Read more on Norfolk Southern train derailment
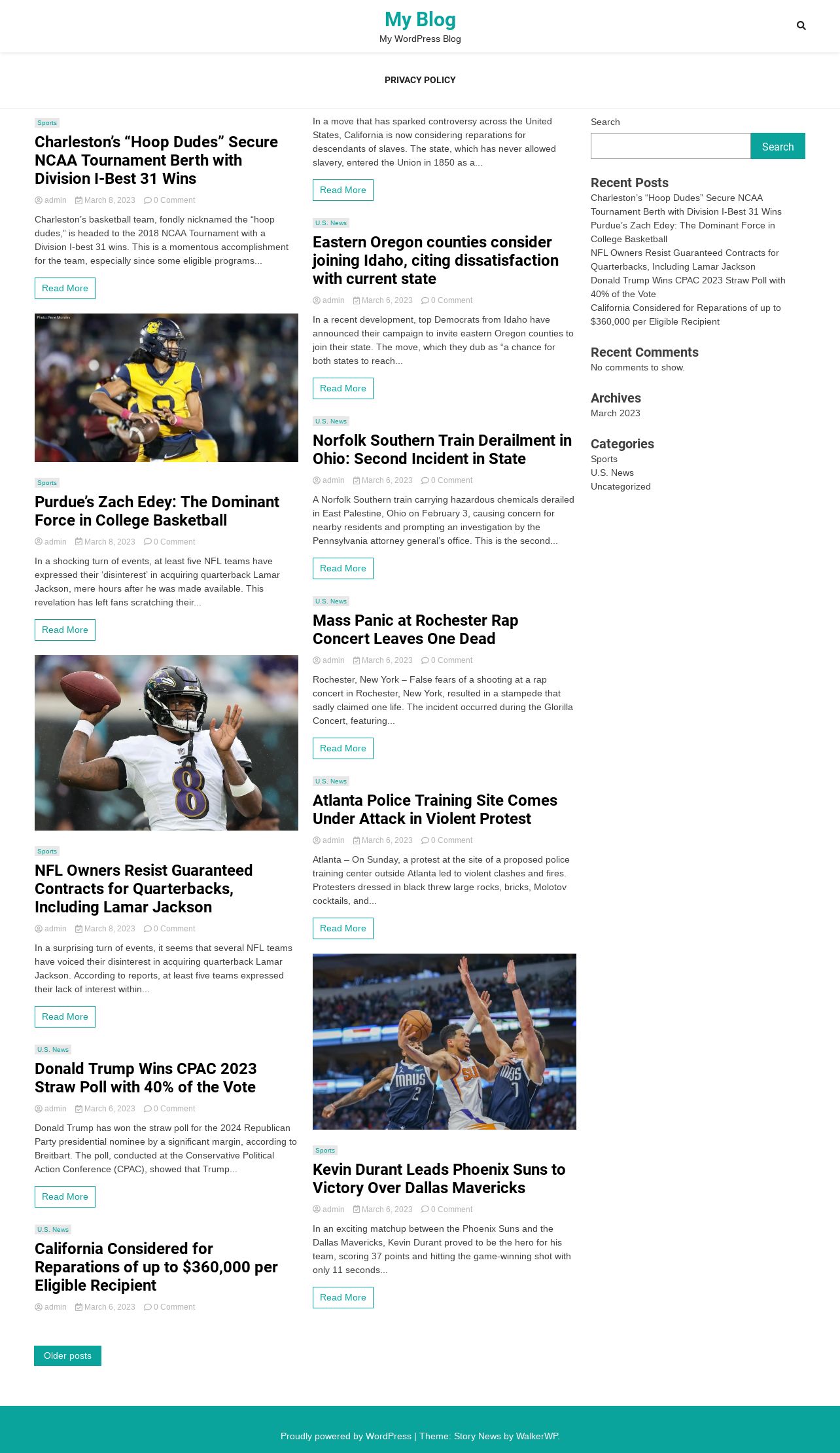This screenshot has height=1453, width=840. pos(343,568)
